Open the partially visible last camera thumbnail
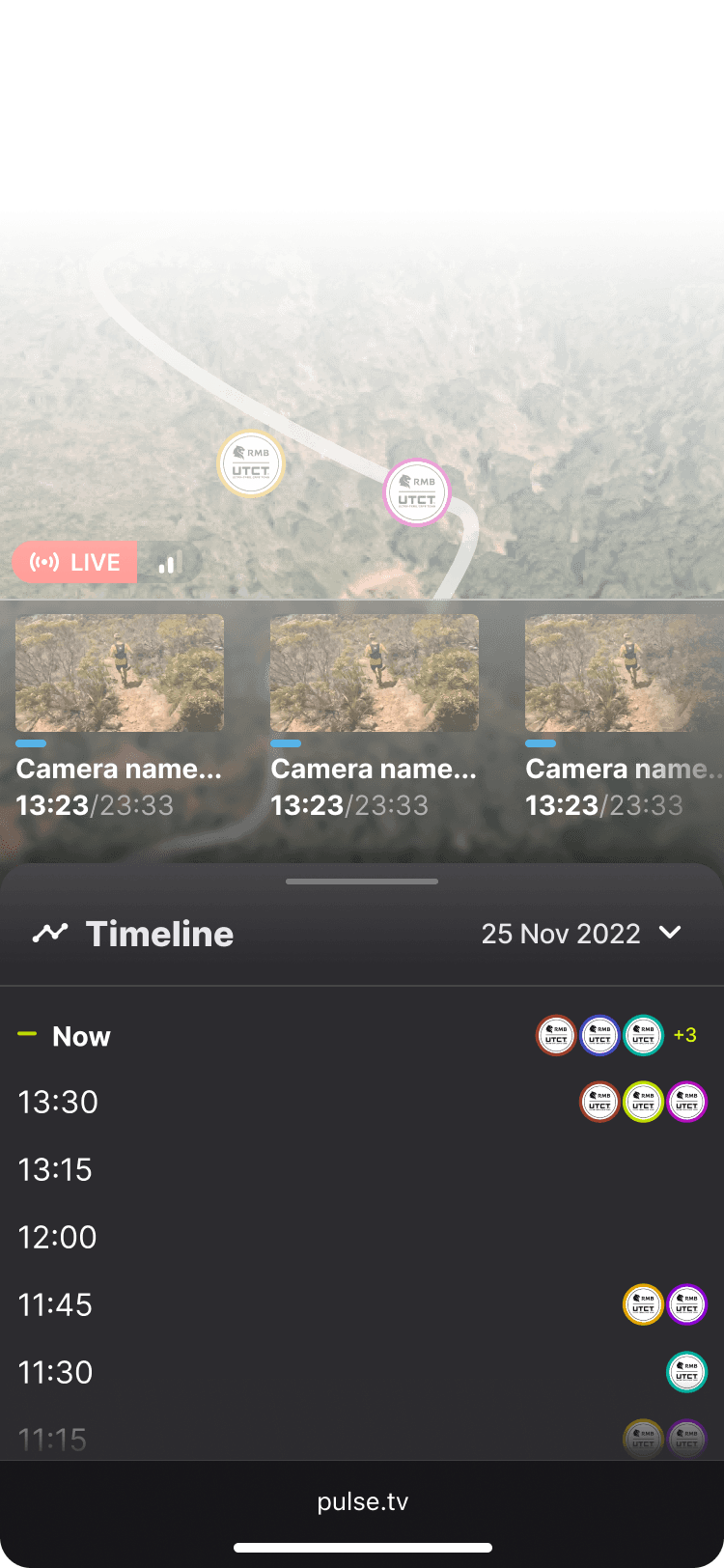724x1568 pixels. [x=625, y=673]
